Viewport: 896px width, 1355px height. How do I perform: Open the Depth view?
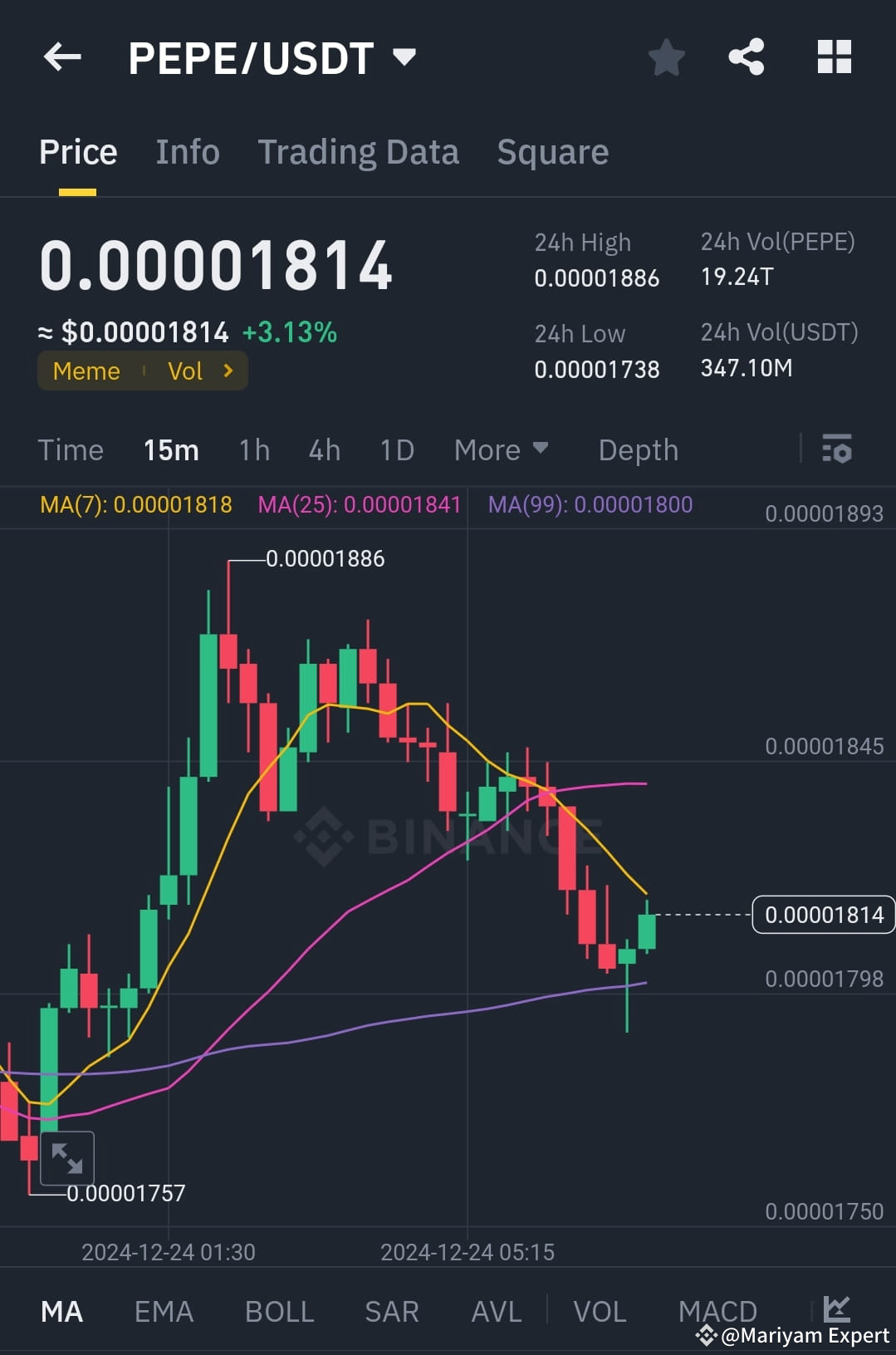tap(638, 449)
